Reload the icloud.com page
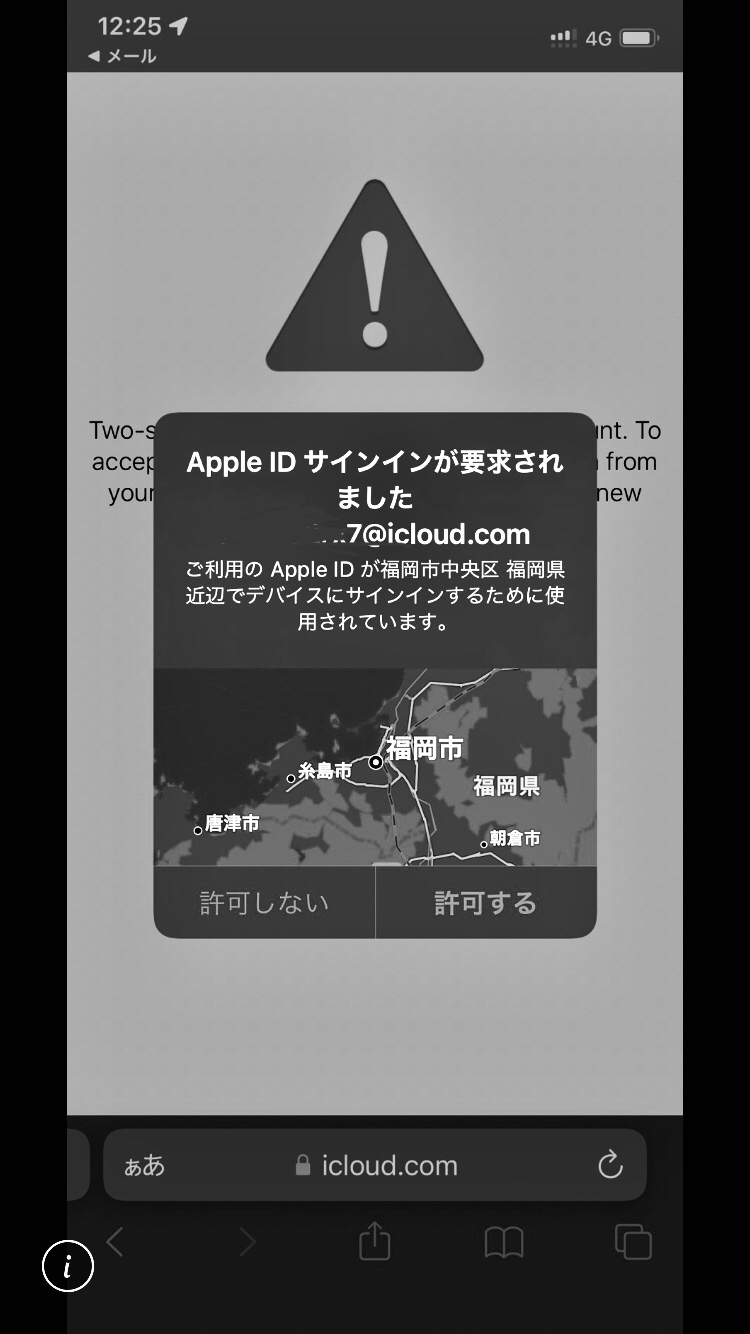Screen dimensions: 750x1334 tap(609, 1165)
